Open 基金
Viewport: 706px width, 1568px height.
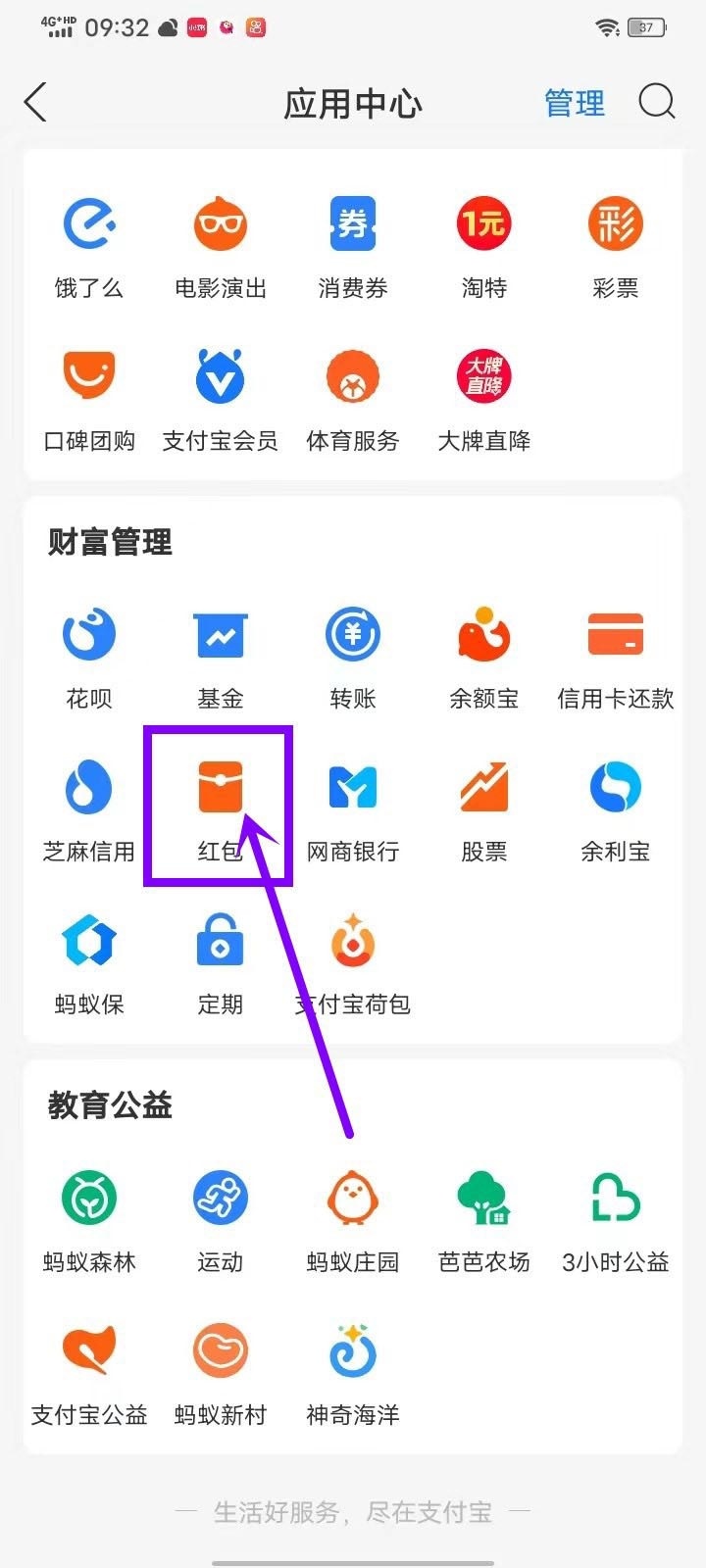tap(221, 655)
